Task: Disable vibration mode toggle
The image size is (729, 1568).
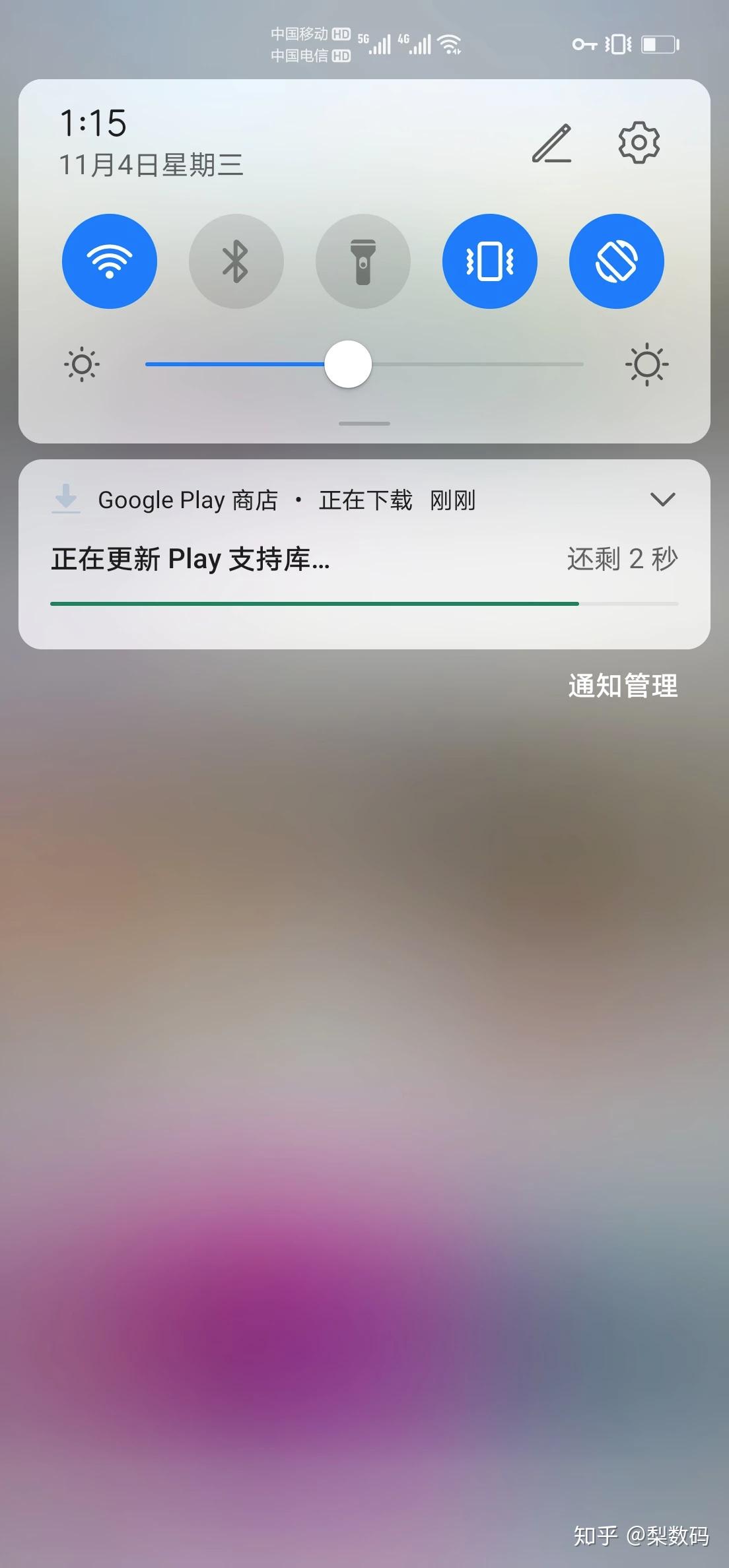Action: [x=490, y=261]
